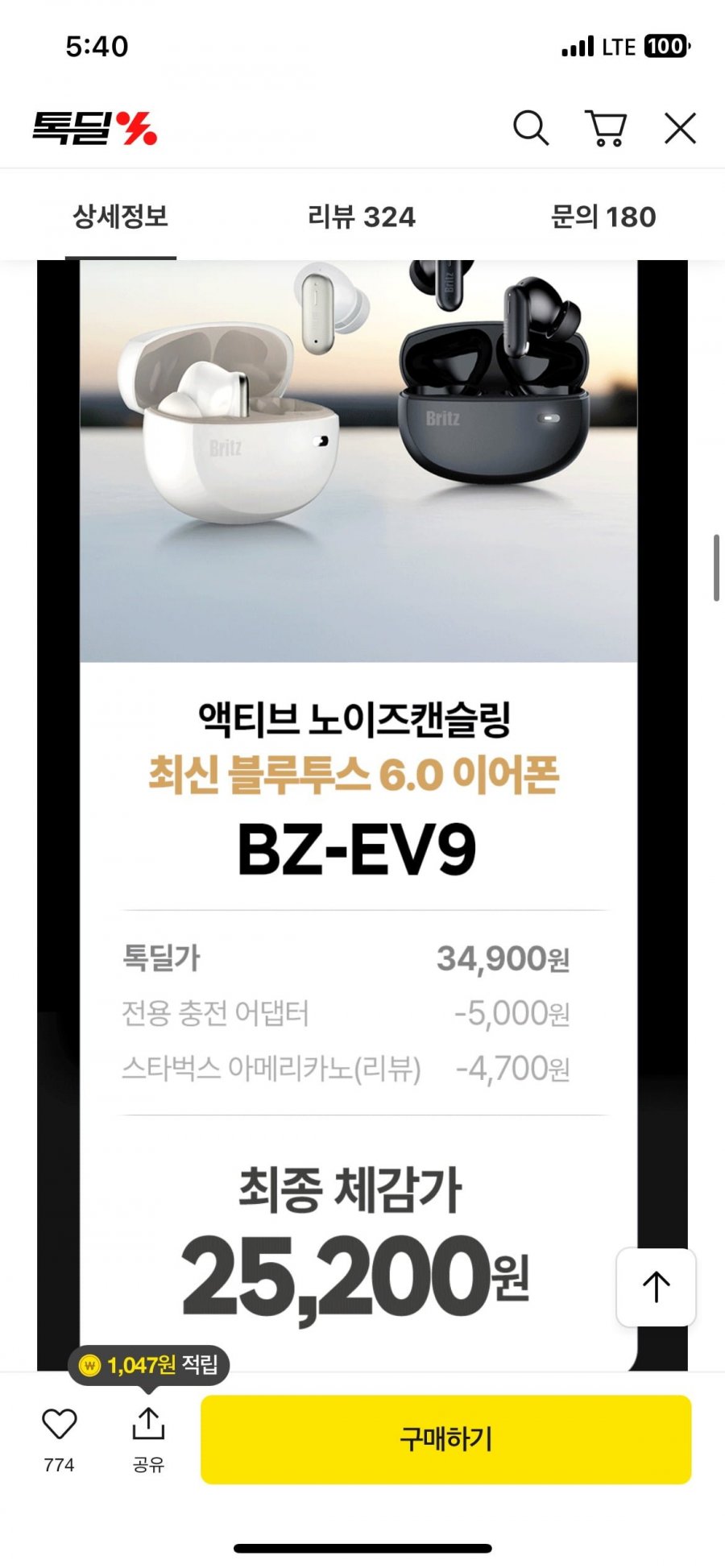Close the product page with X
Image resolution: width=725 pixels, height=1568 pixels.
click(680, 128)
